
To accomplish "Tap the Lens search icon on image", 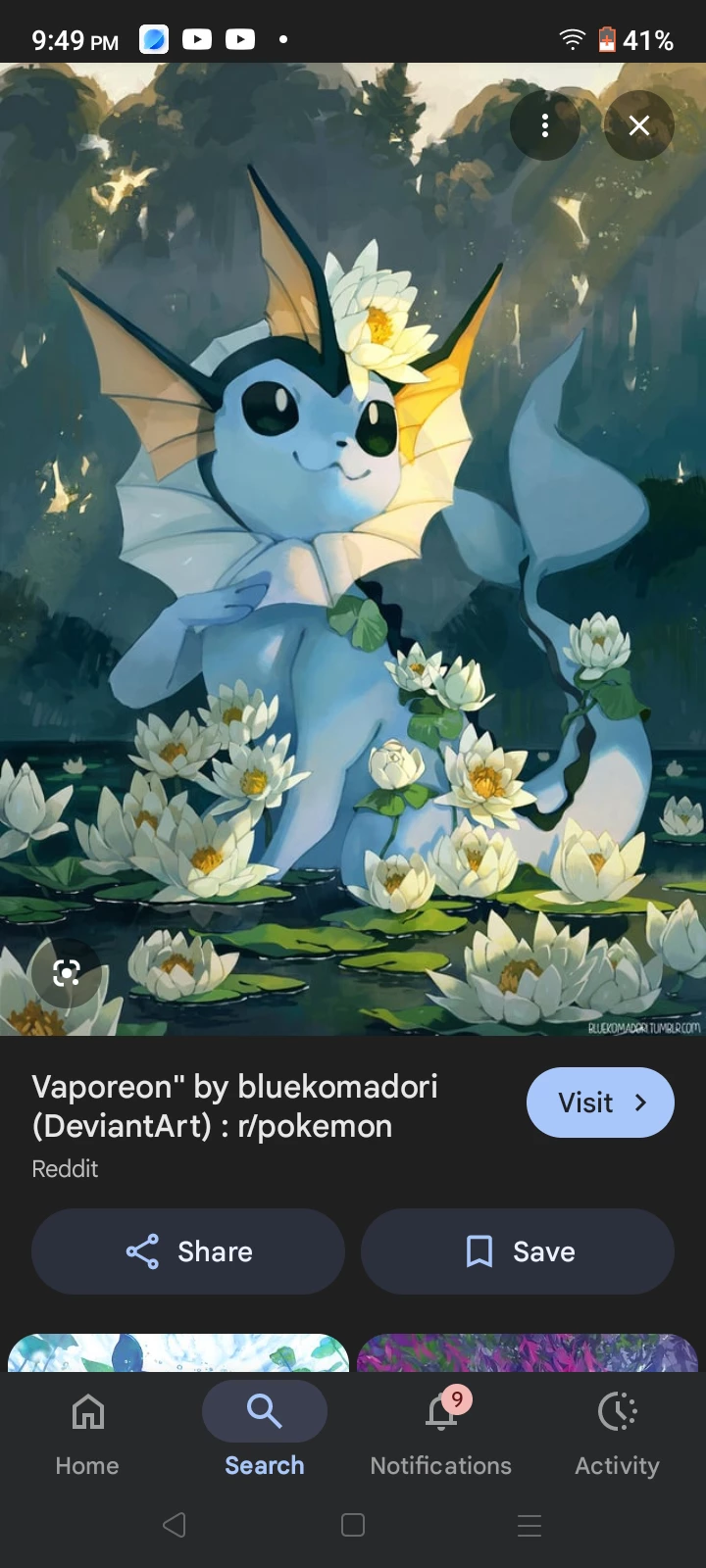I will pyautogui.click(x=66, y=973).
